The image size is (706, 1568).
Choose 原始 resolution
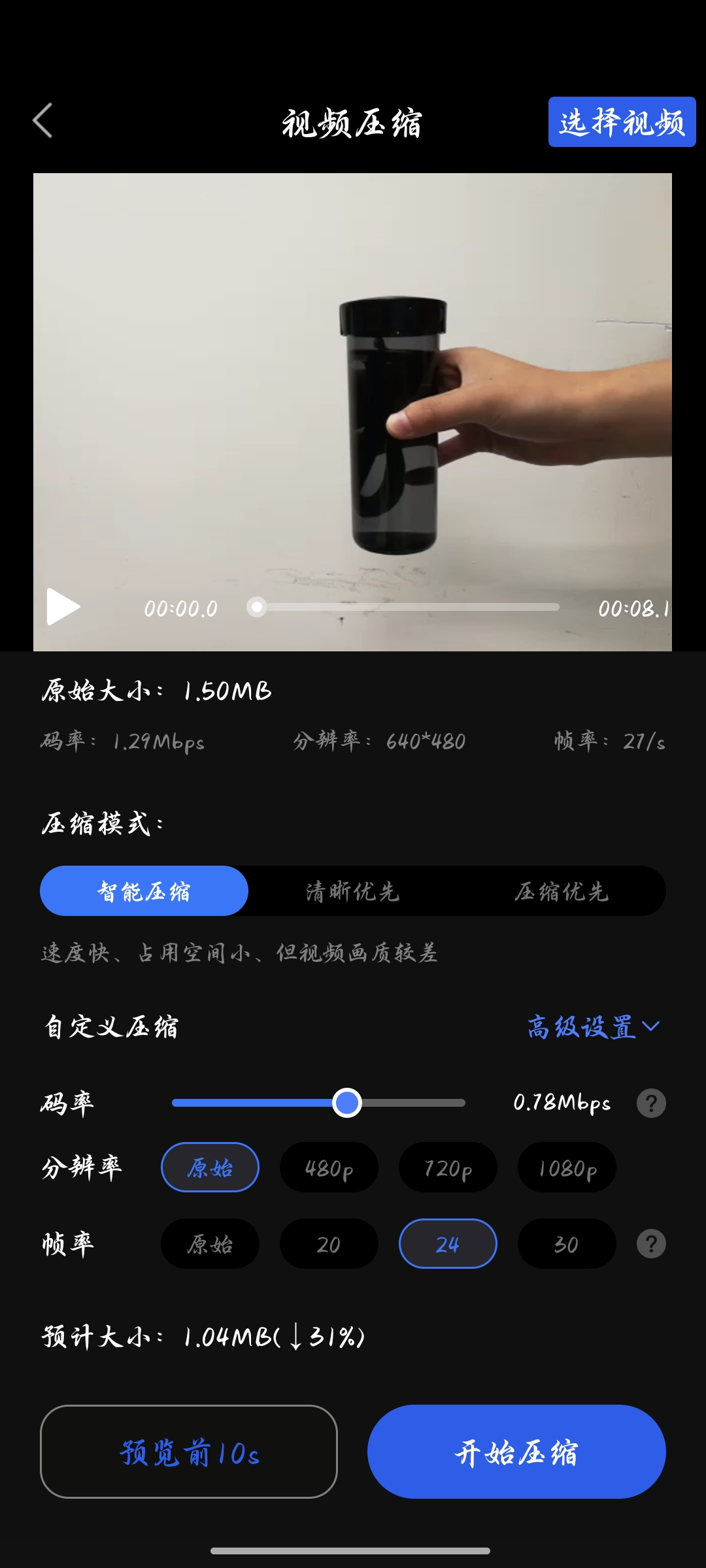(210, 1168)
